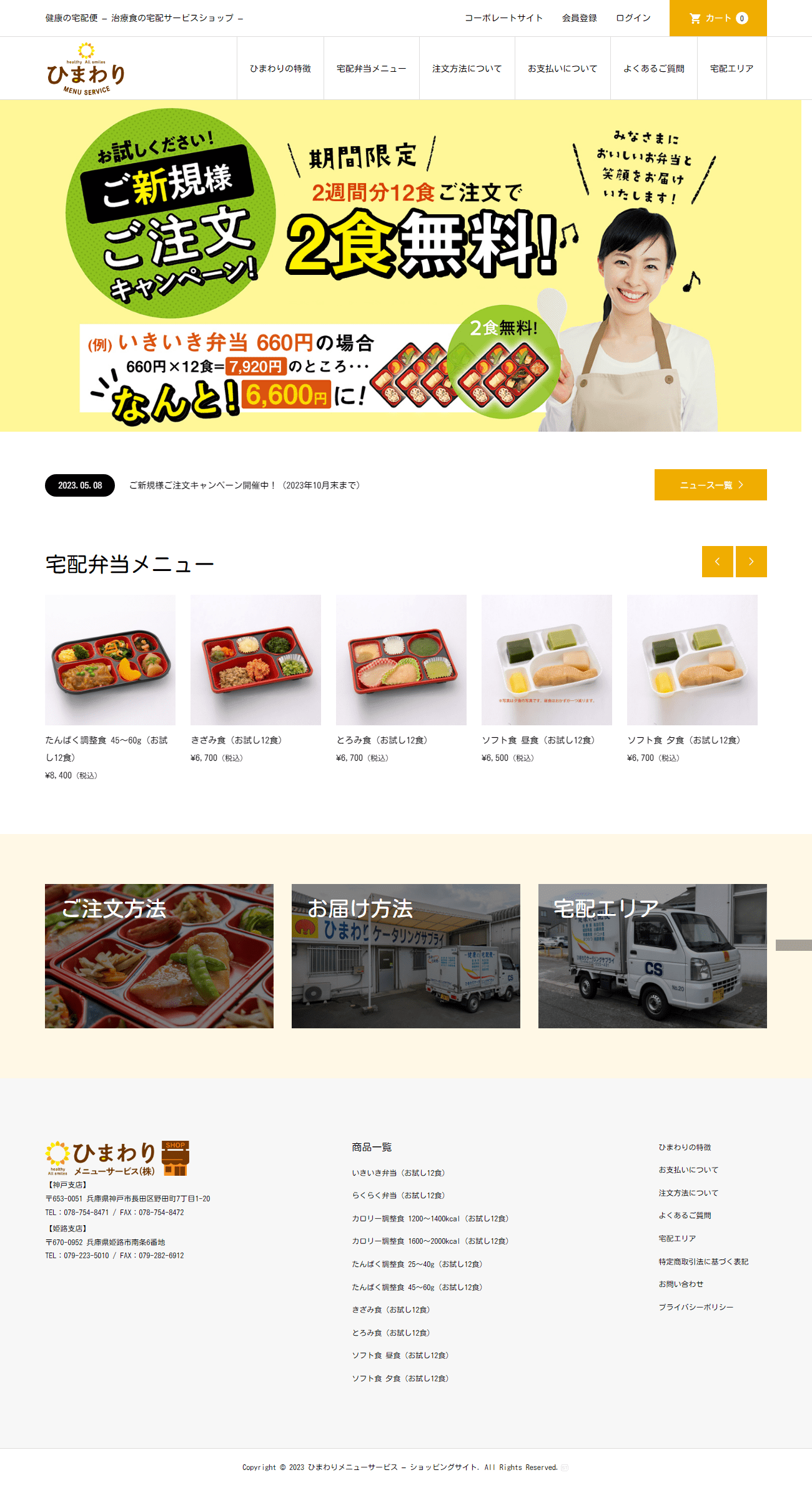Open 会員登録 registration page
The image size is (812, 1485).
tap(579, 18)
